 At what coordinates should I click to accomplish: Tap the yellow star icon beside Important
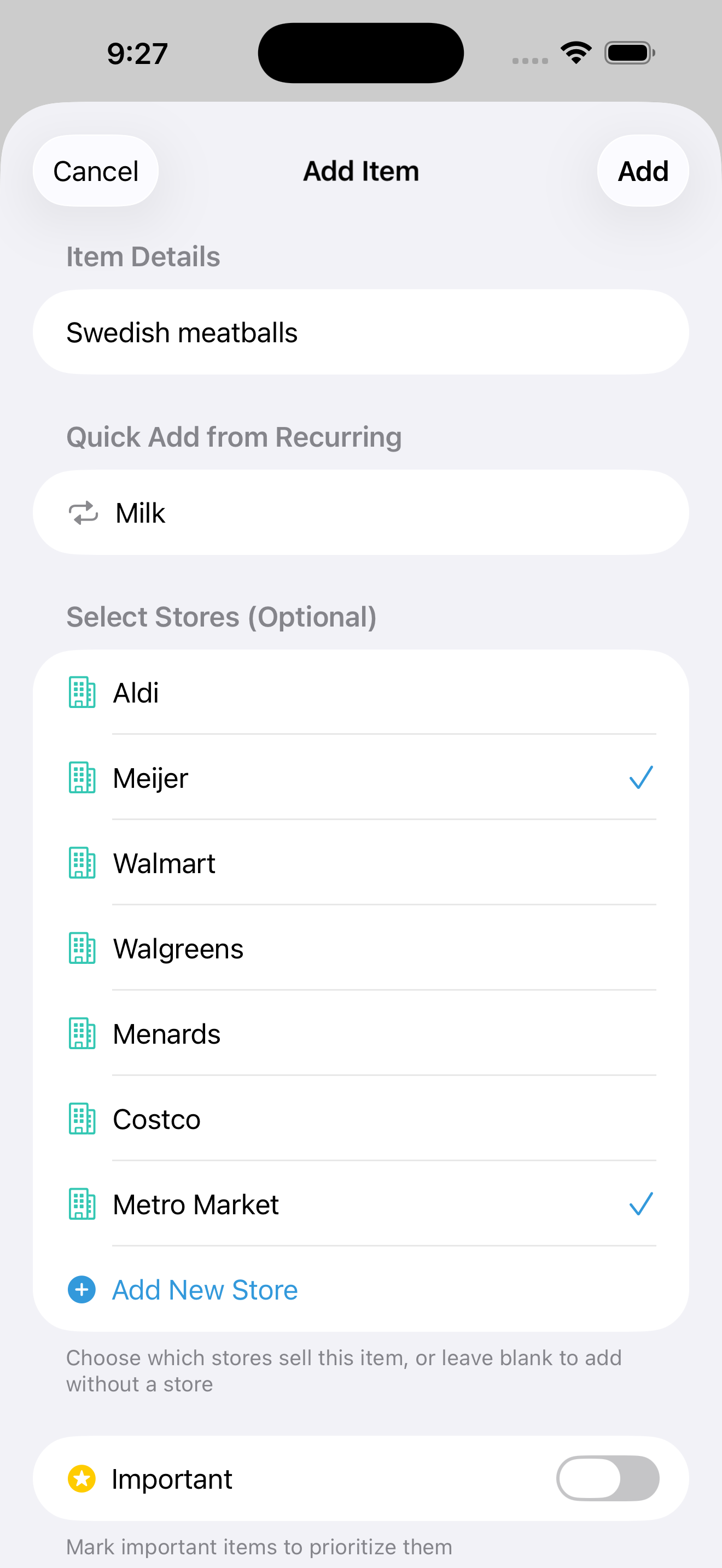coord(81,1478)
